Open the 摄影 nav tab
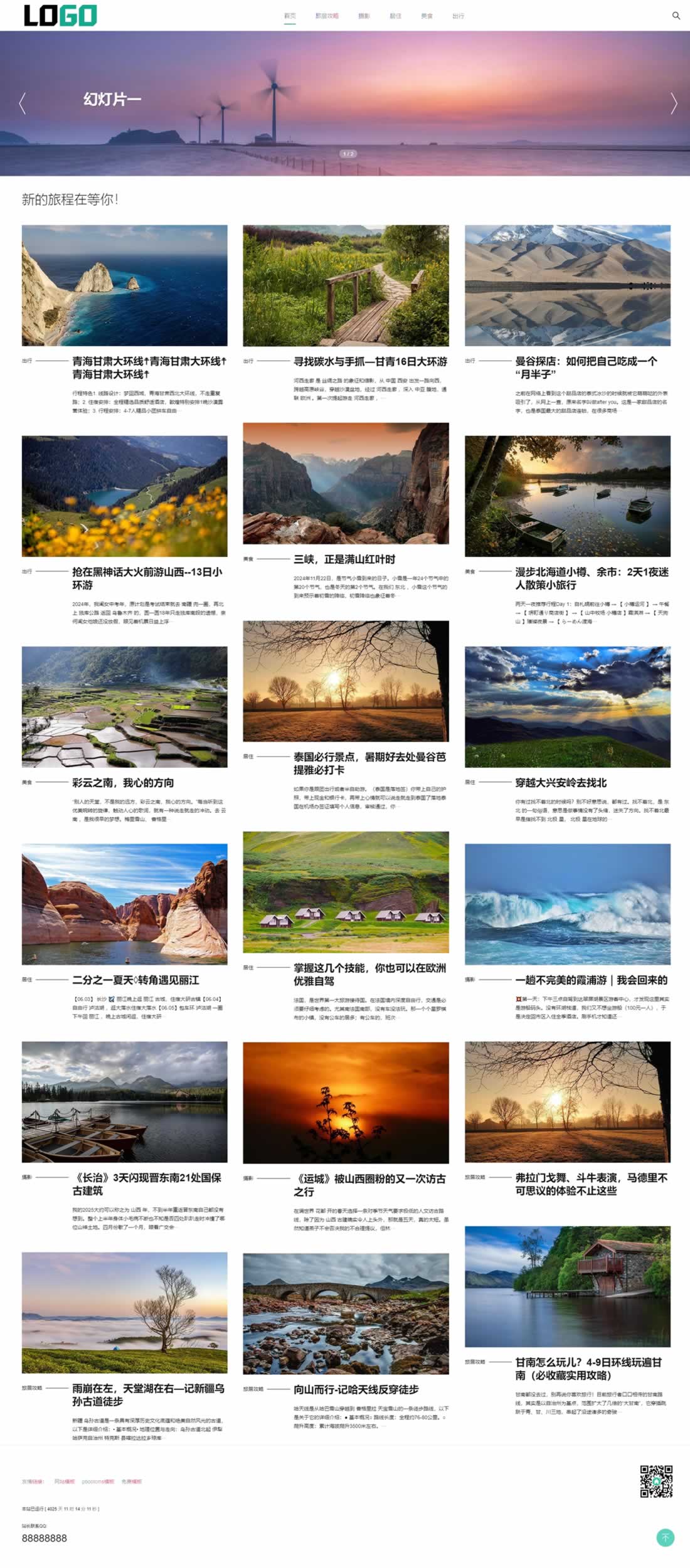 click(x=364, y=16)
